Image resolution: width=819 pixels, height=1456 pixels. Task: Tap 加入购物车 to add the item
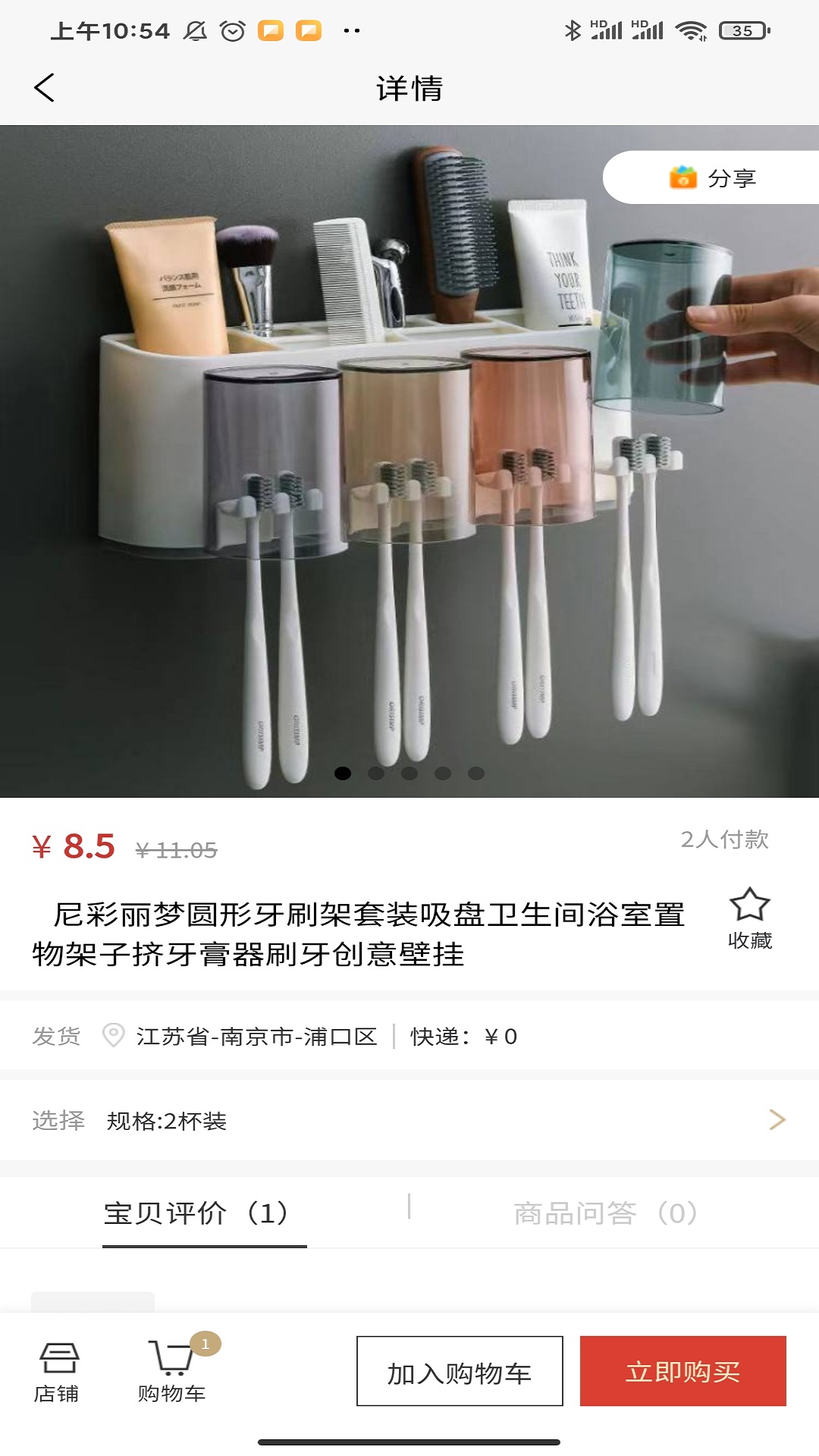click(x=460, y=1371)
